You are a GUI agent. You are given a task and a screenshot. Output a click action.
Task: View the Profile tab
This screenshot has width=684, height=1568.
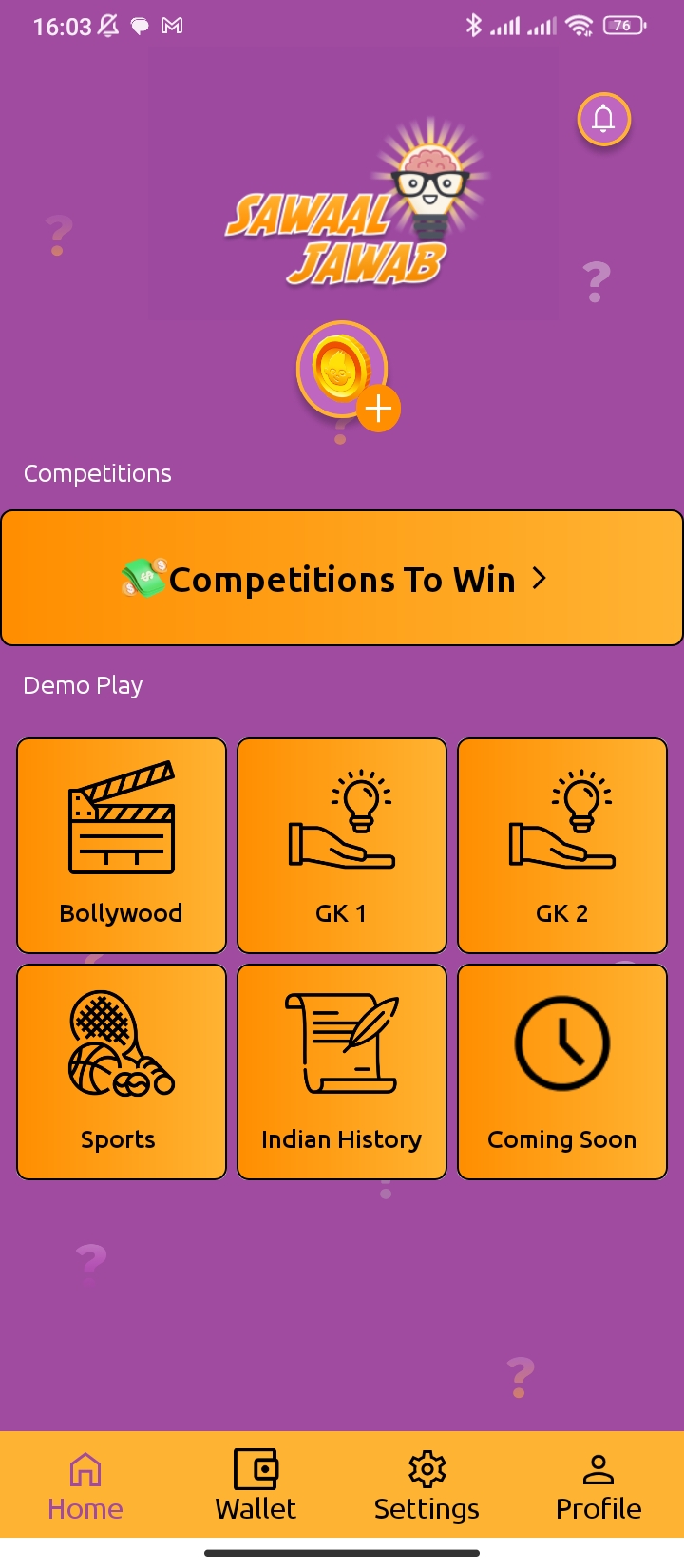pos(598,1486)
